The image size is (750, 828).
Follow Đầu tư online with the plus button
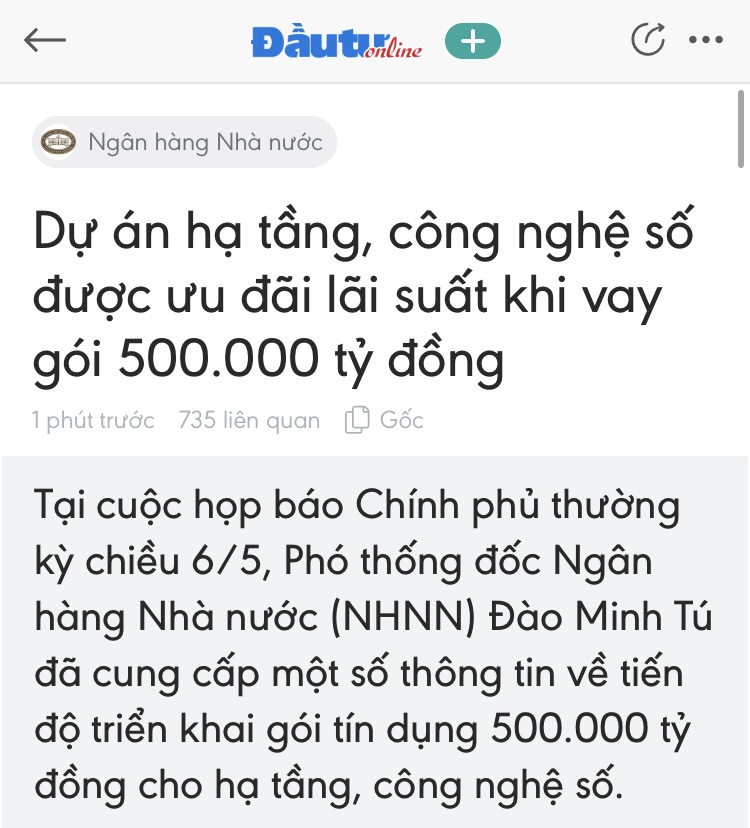click(x=472, y=42)
